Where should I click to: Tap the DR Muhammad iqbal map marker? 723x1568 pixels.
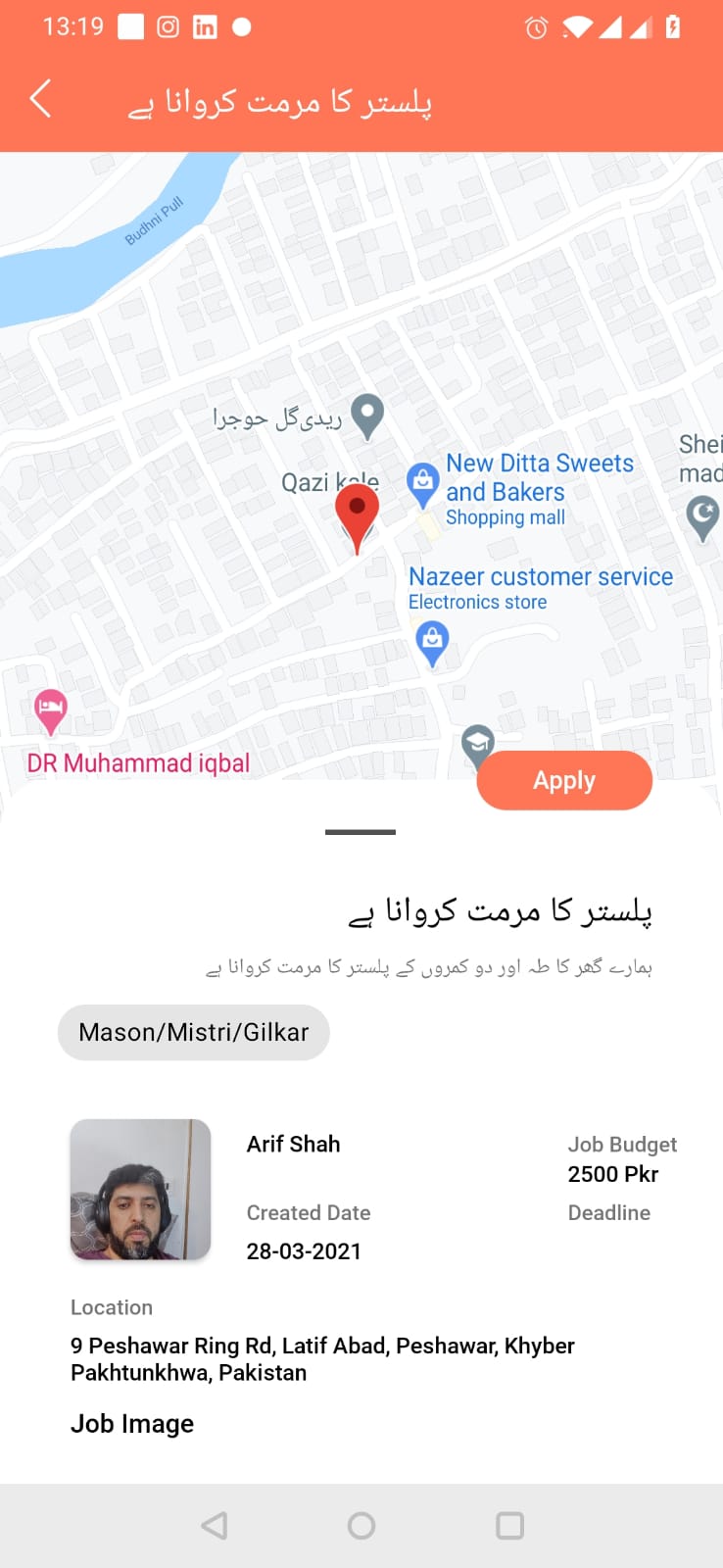pos(51,710)
